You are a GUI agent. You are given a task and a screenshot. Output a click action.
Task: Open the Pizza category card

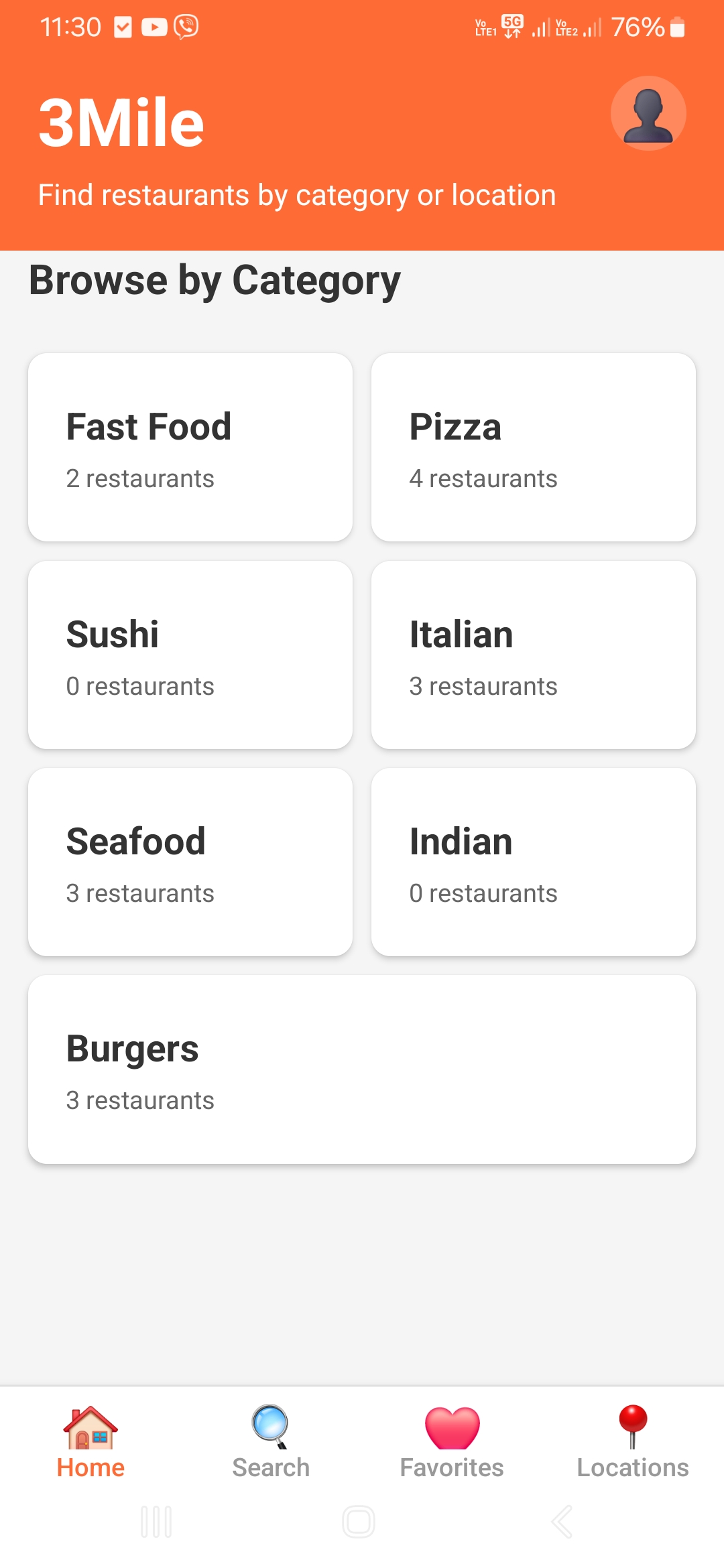coord(534,447)
